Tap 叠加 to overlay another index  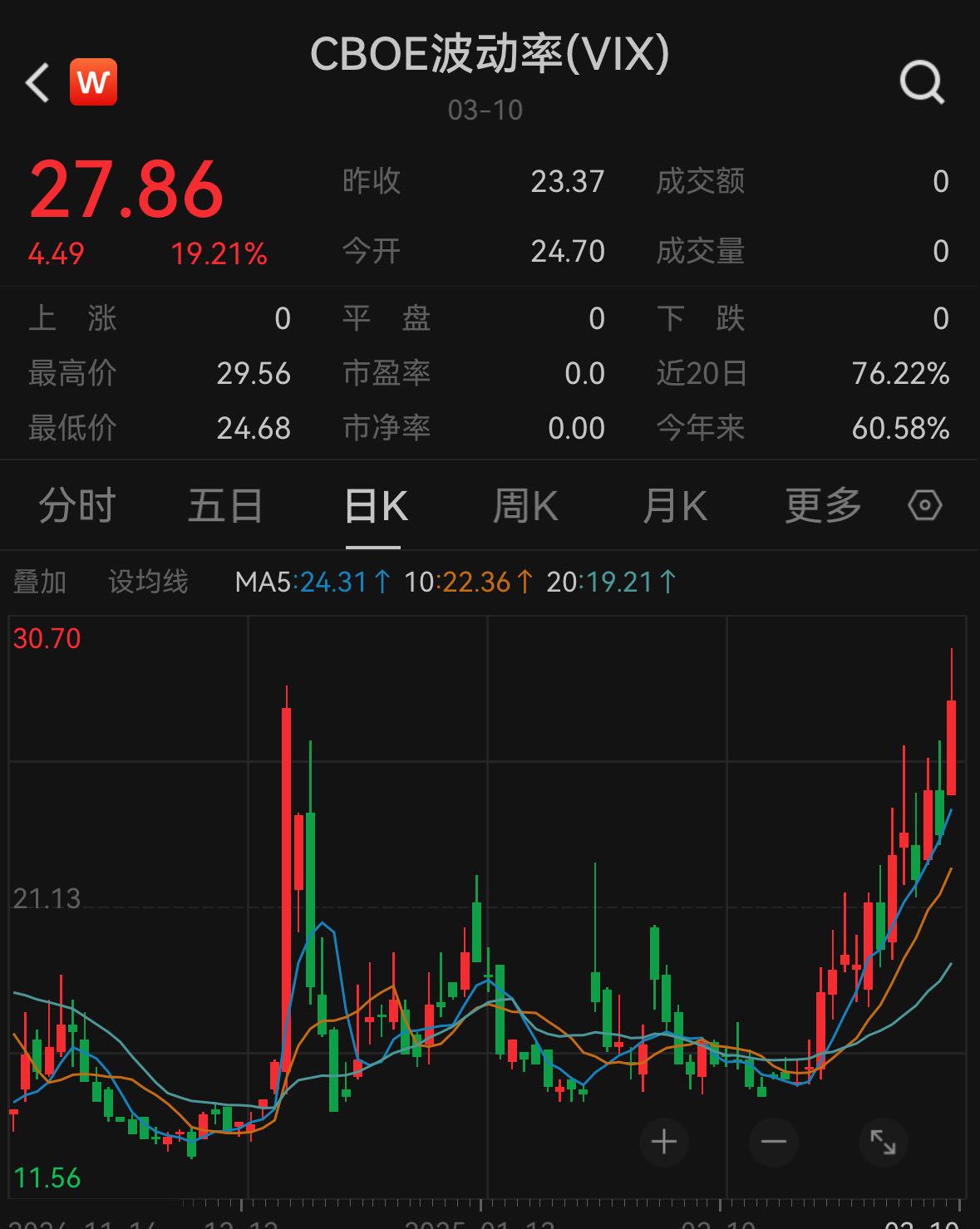click(40, 582)
